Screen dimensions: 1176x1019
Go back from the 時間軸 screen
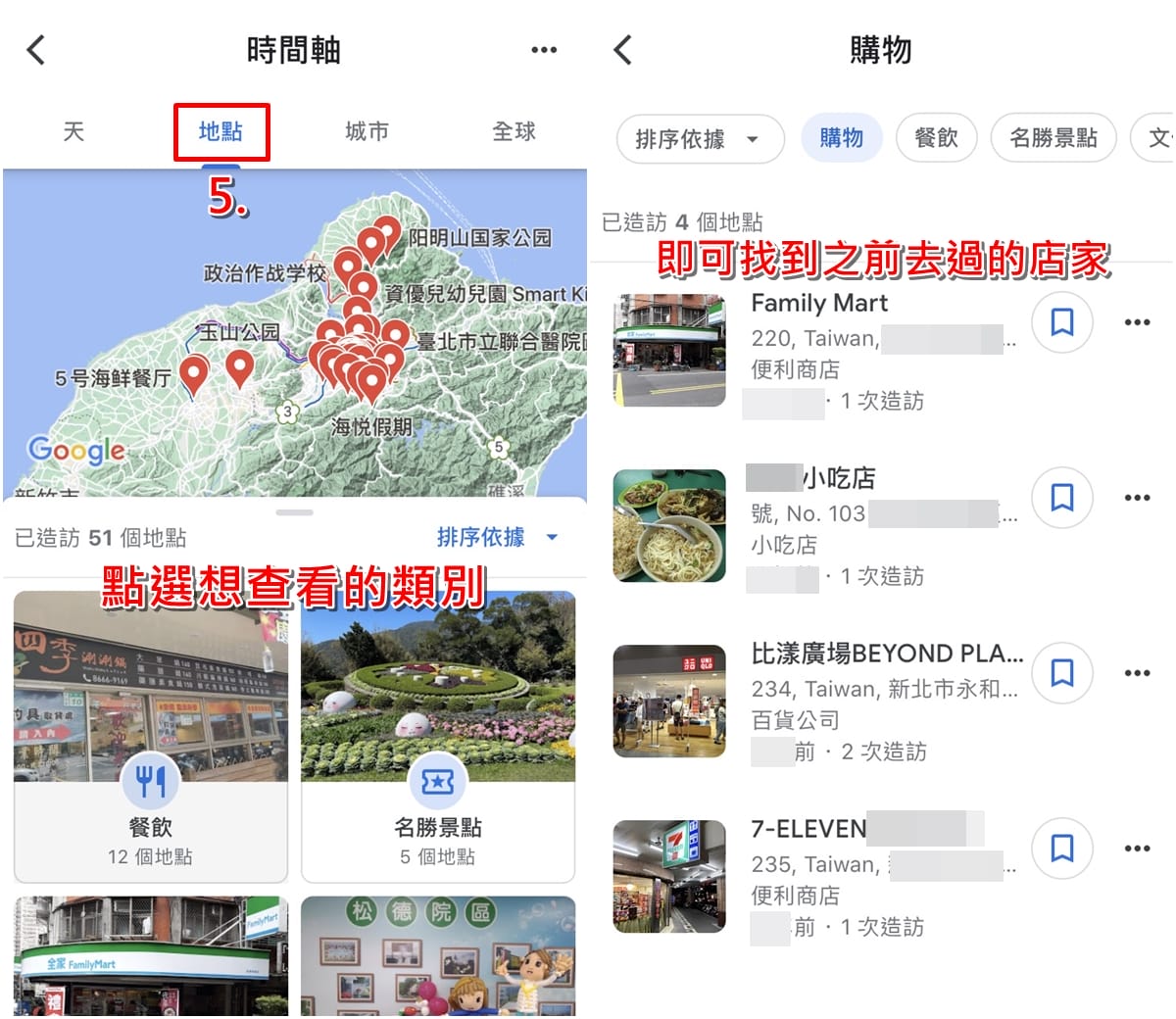[36, 50]
